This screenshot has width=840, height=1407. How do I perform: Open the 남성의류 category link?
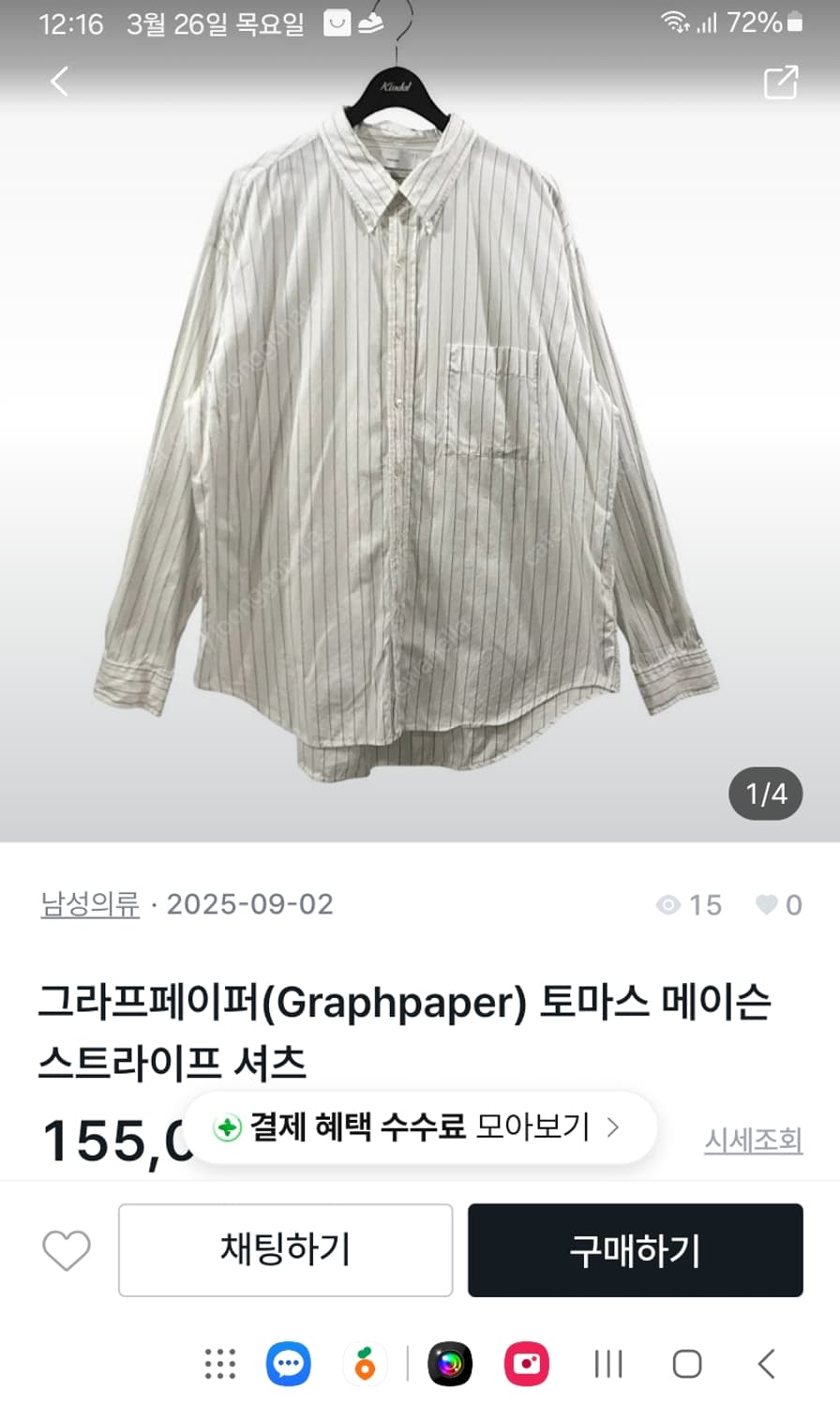click(x=89, y=903)
